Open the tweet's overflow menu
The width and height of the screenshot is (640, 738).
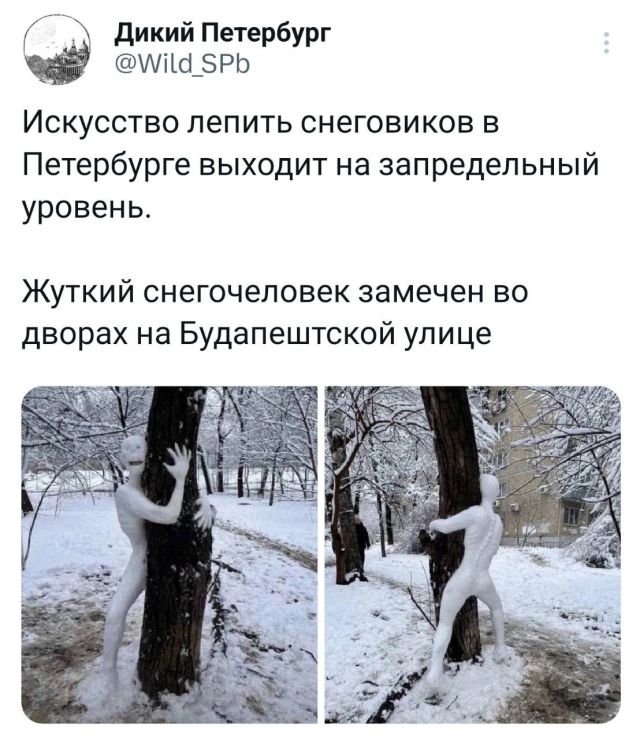606,46
